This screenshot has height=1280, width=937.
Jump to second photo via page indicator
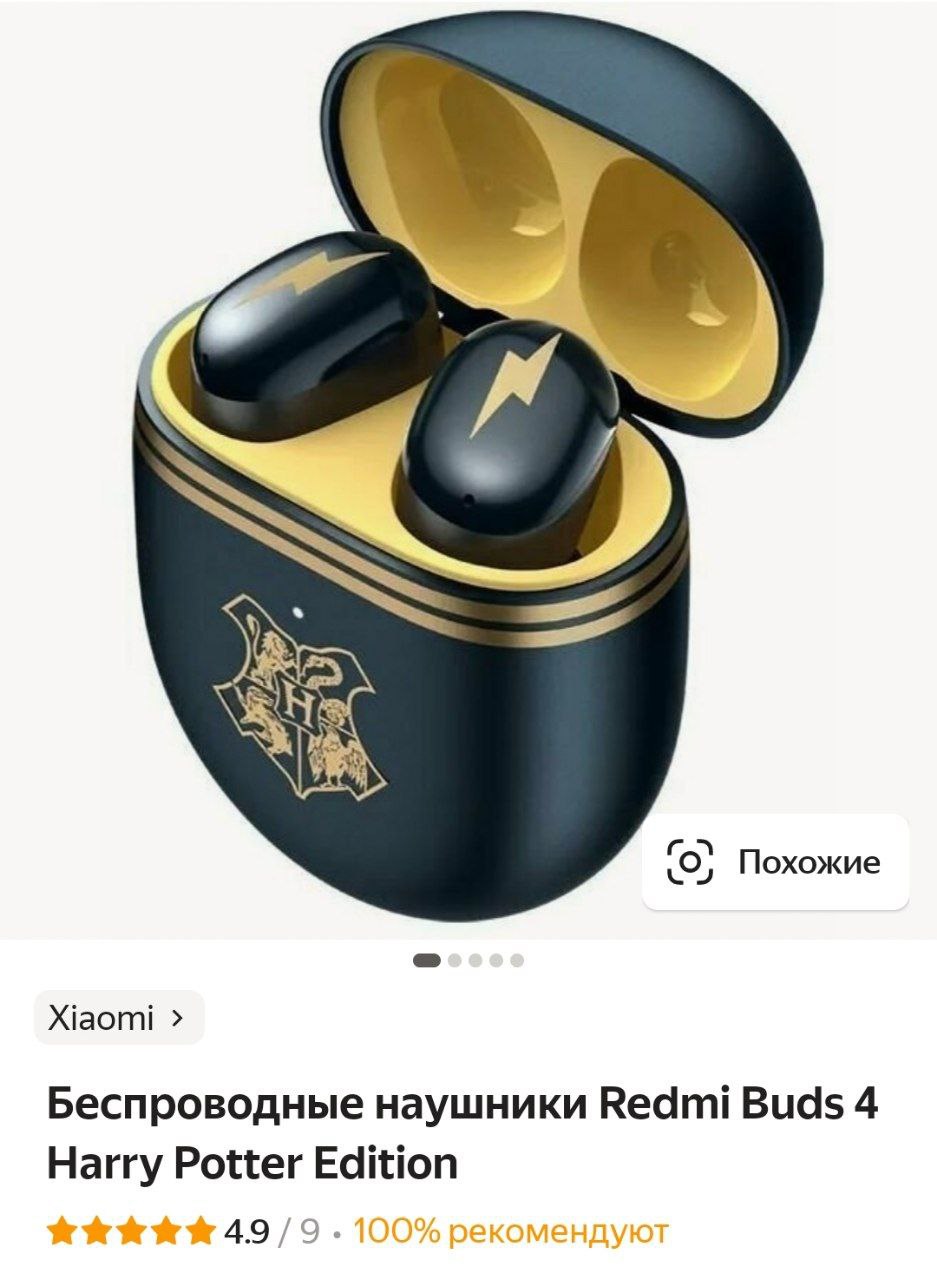coord(455,960)
